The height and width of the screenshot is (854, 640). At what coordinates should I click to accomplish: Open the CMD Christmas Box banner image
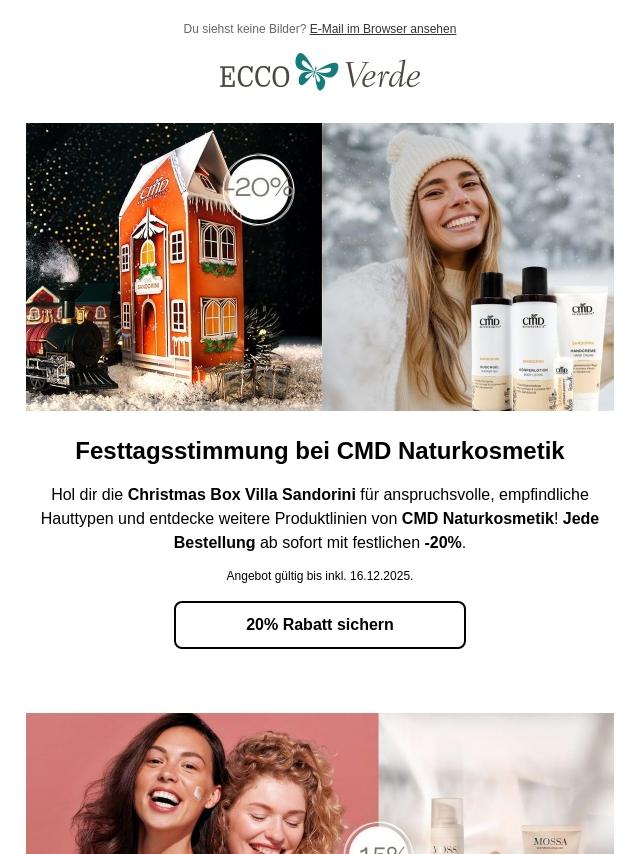pos(320,267)
